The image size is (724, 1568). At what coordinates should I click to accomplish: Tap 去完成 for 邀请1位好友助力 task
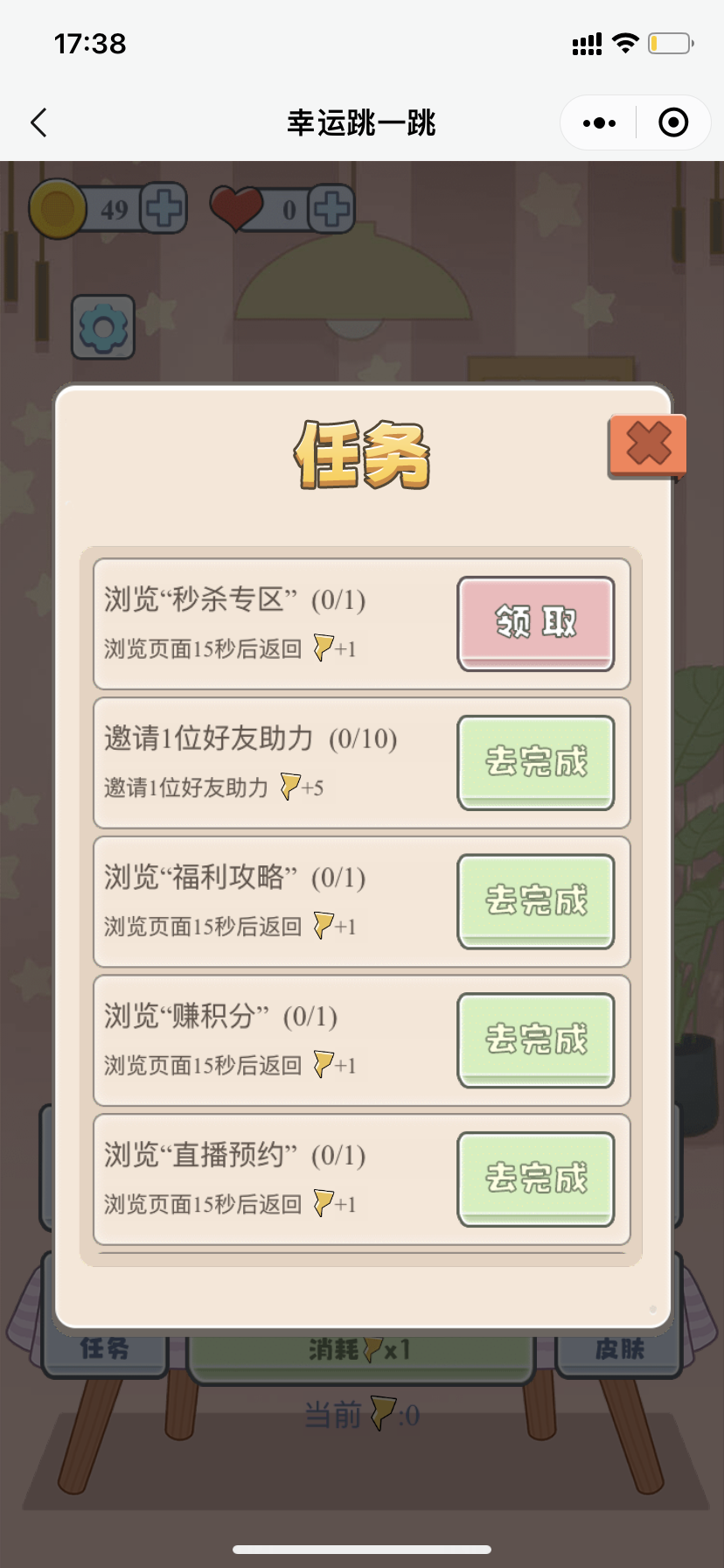click(536, 761)
